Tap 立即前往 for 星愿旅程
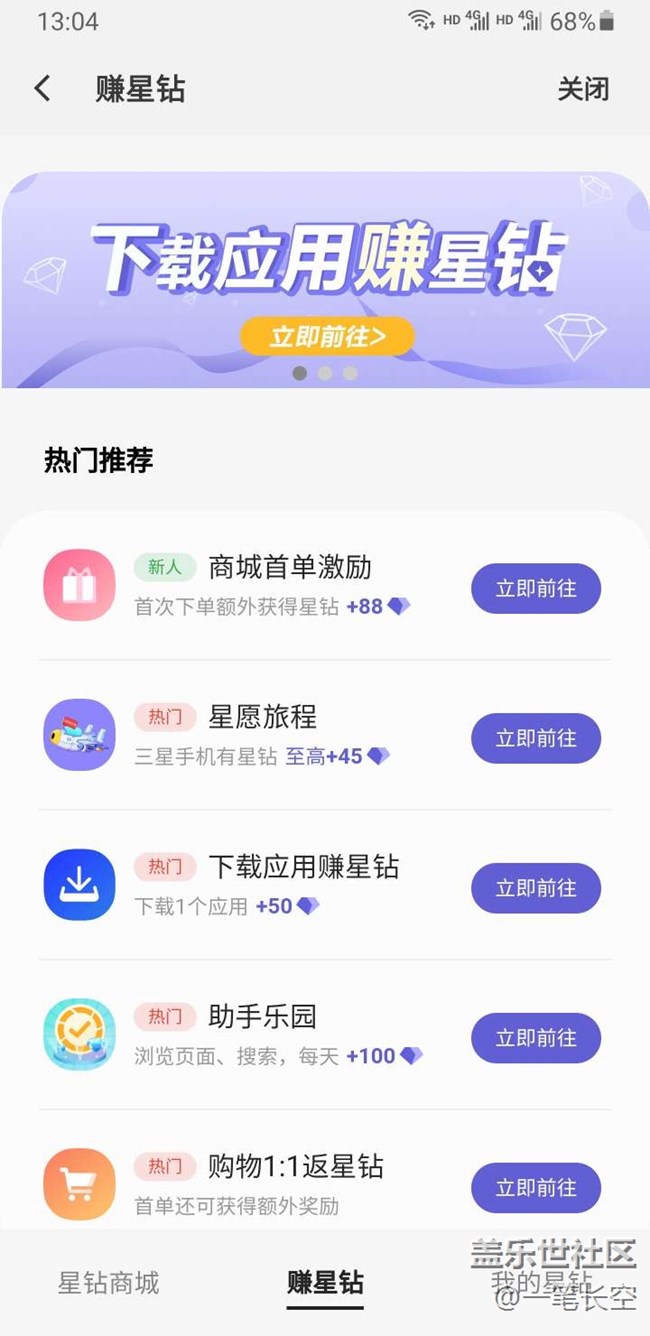 (x=536, y=738)
